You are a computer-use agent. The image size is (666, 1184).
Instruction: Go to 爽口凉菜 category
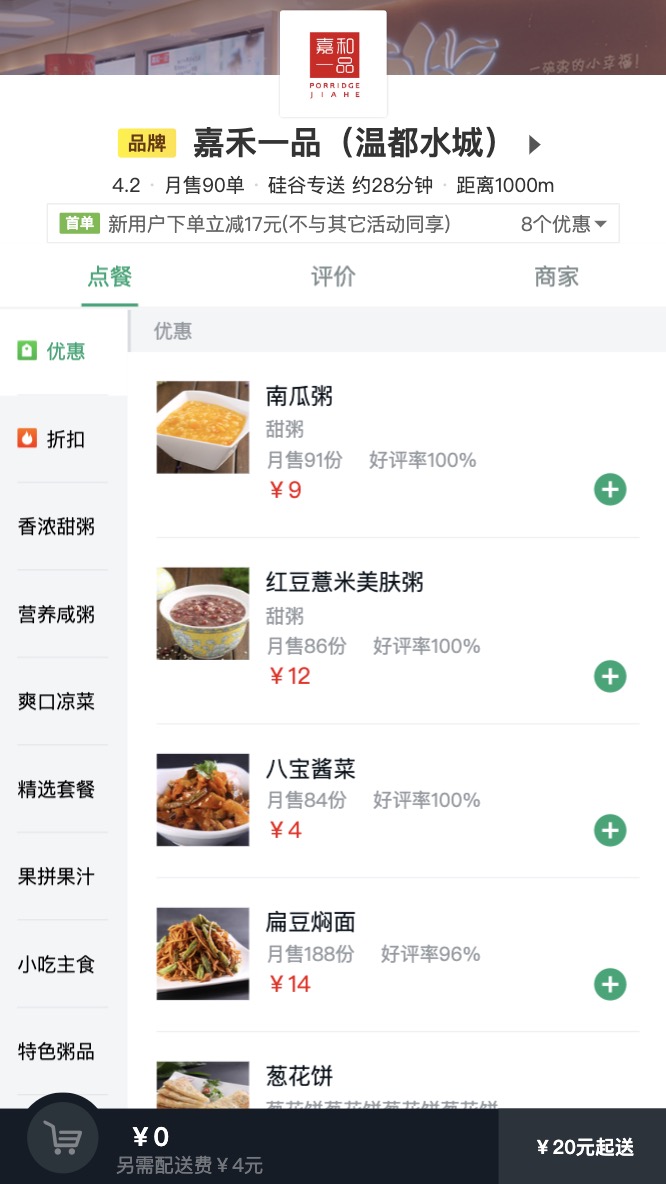click(57, 702)
